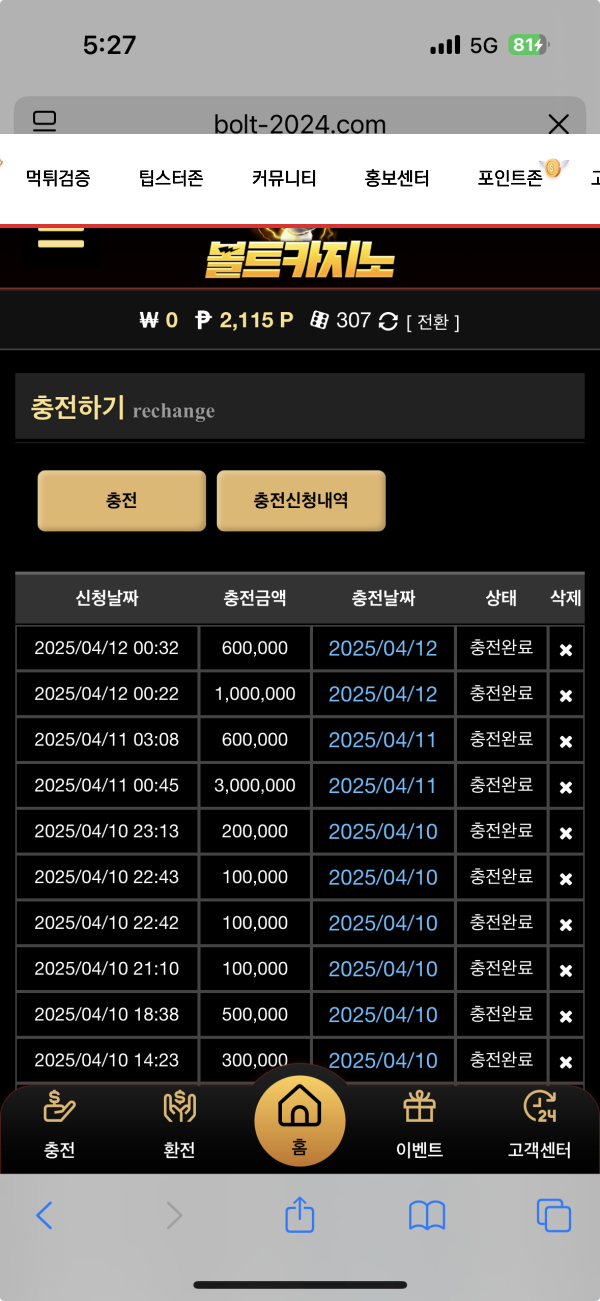Viewport: 600px width, 1301px height.
Task: Open the 이벤트 bottom tab
Action: pos(419,1125)
